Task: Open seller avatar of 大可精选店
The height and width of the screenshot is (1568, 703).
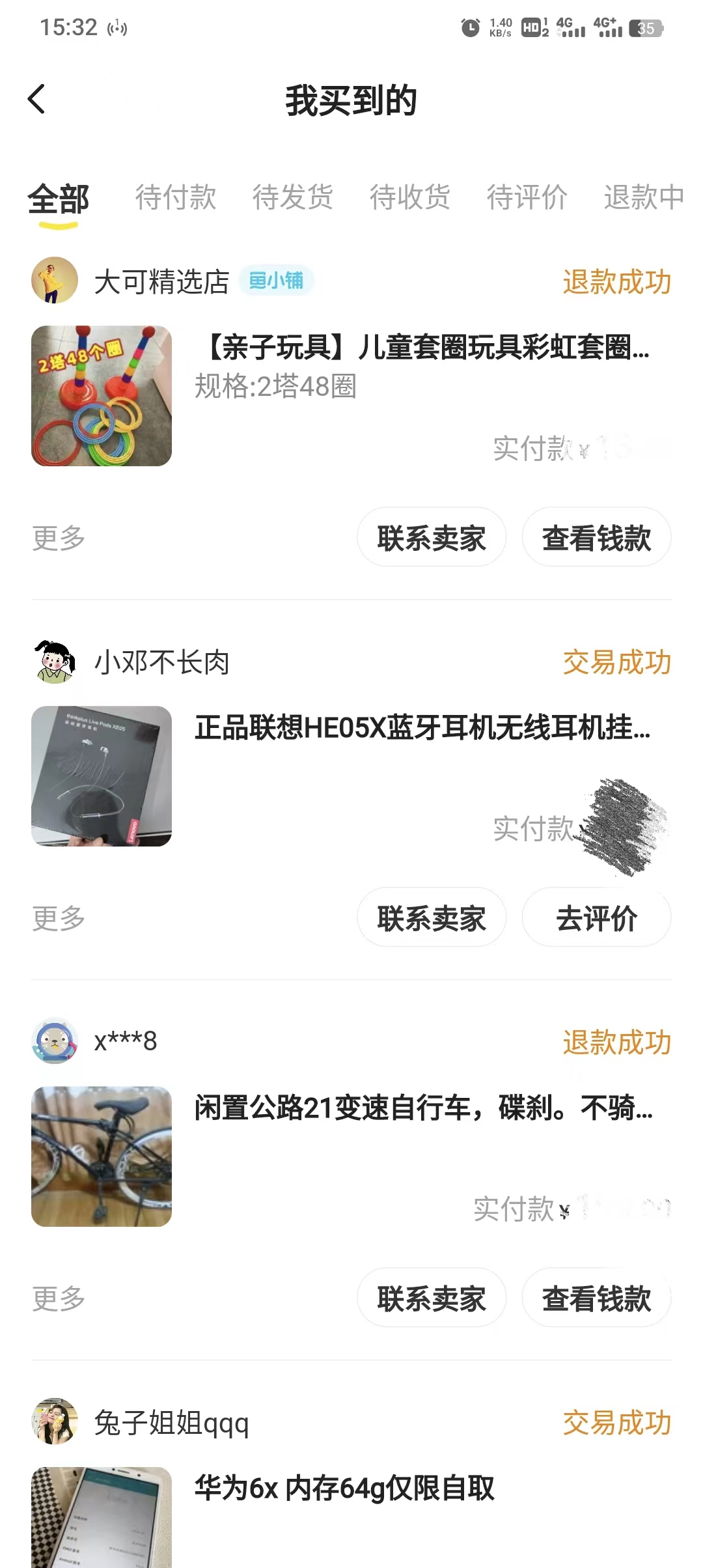Action: (x=55, y=281)
